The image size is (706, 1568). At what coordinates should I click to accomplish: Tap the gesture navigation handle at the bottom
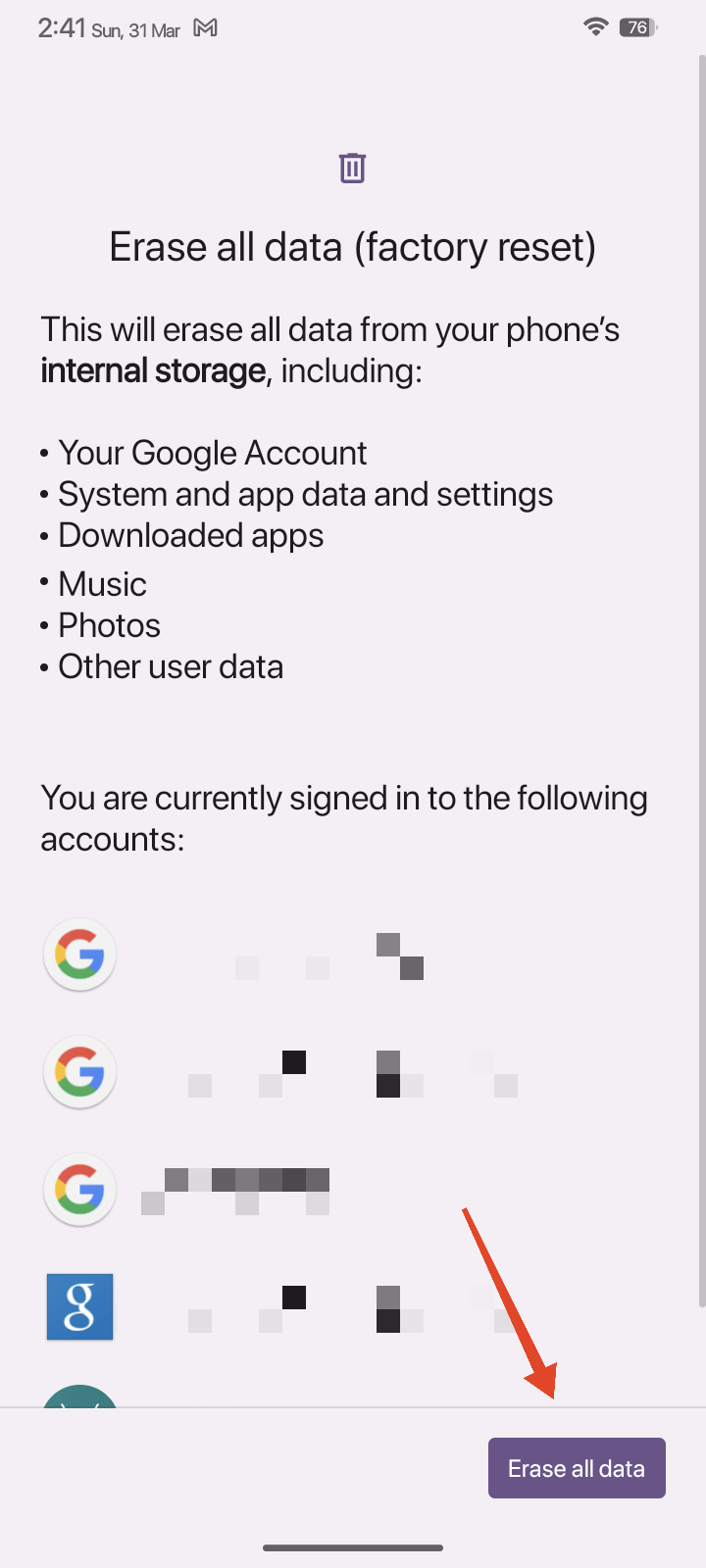352,1548
